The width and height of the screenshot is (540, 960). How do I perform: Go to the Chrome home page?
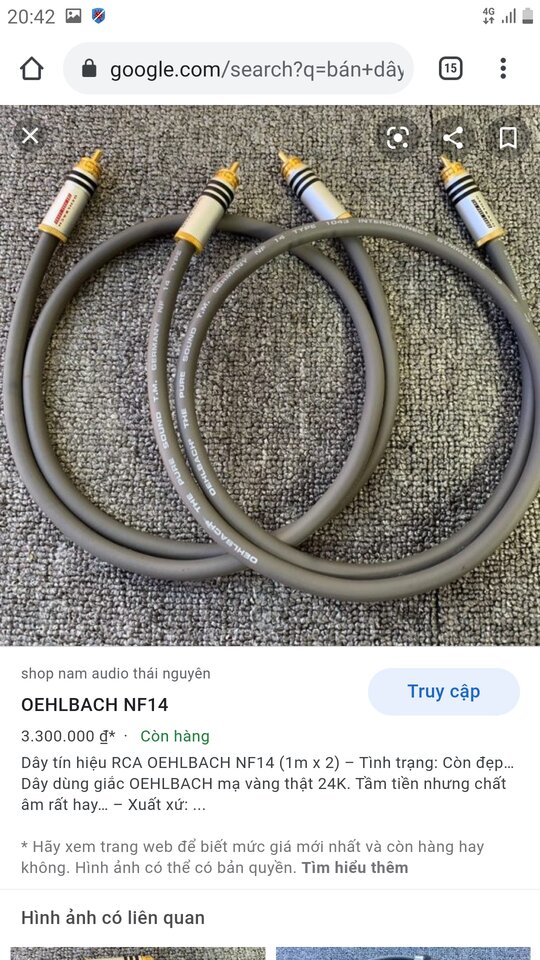[32, 69]
